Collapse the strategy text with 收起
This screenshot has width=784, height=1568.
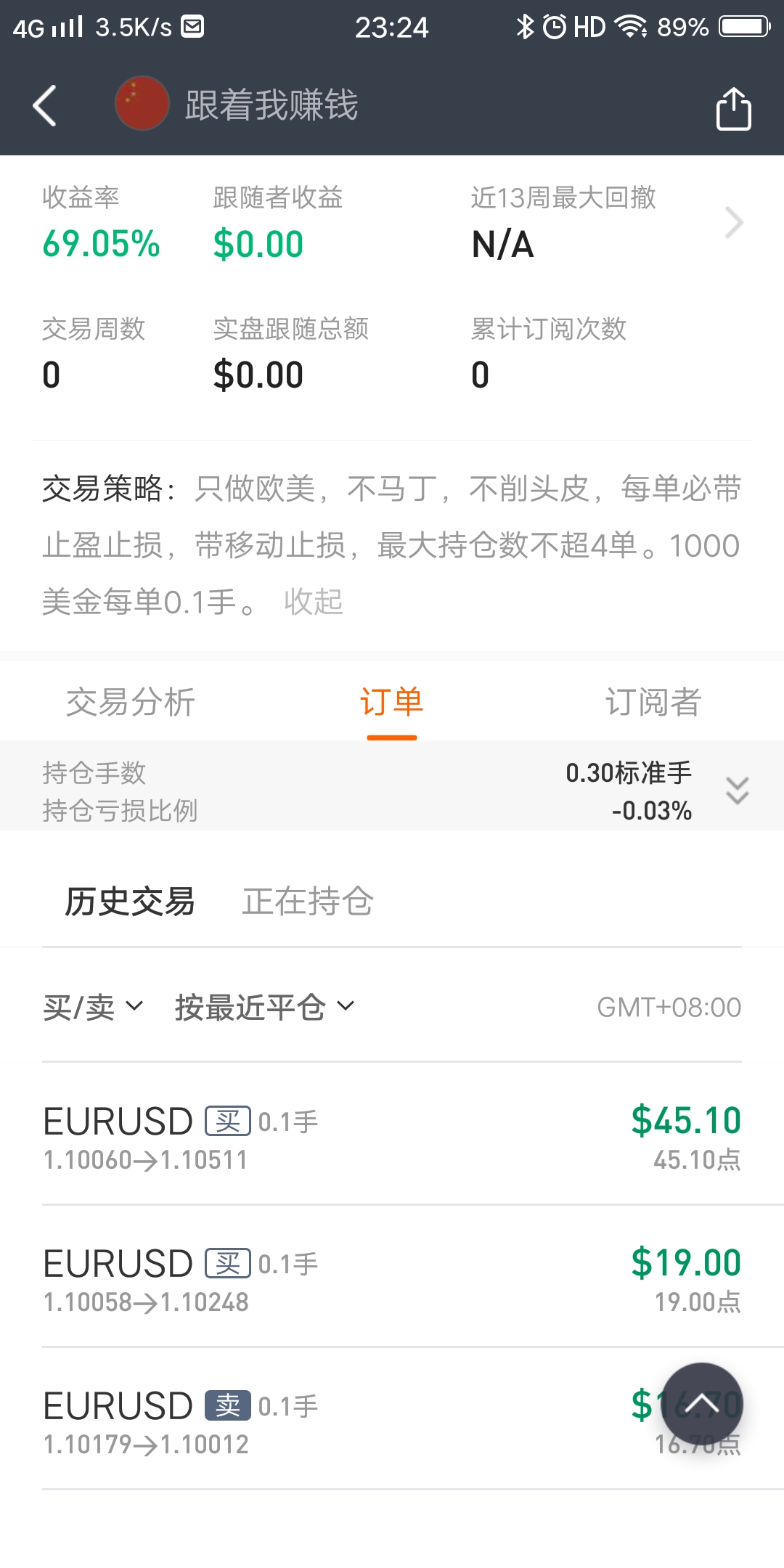(x=313, y=601)
